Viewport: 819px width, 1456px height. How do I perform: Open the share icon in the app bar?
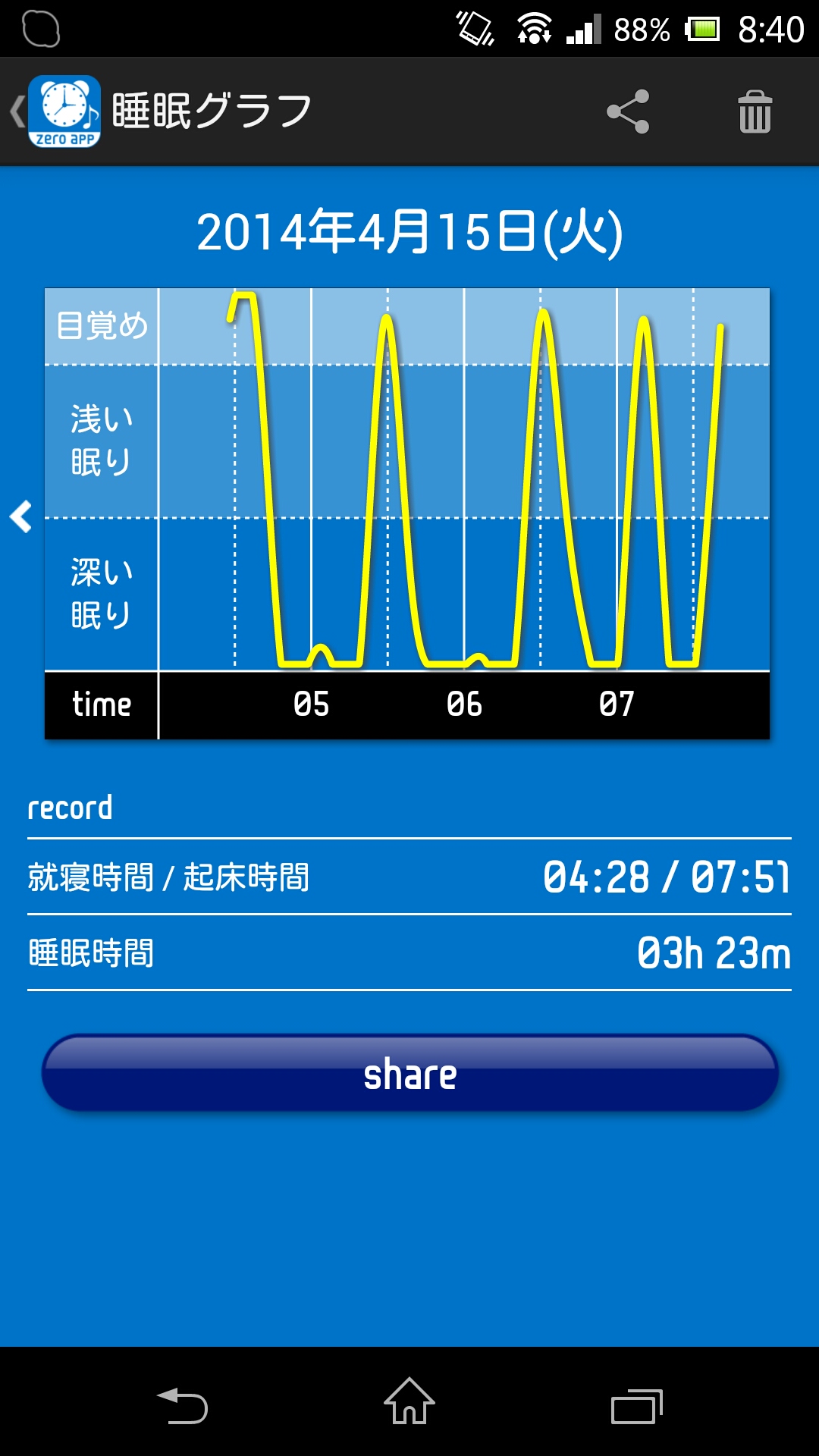(628, 111)
